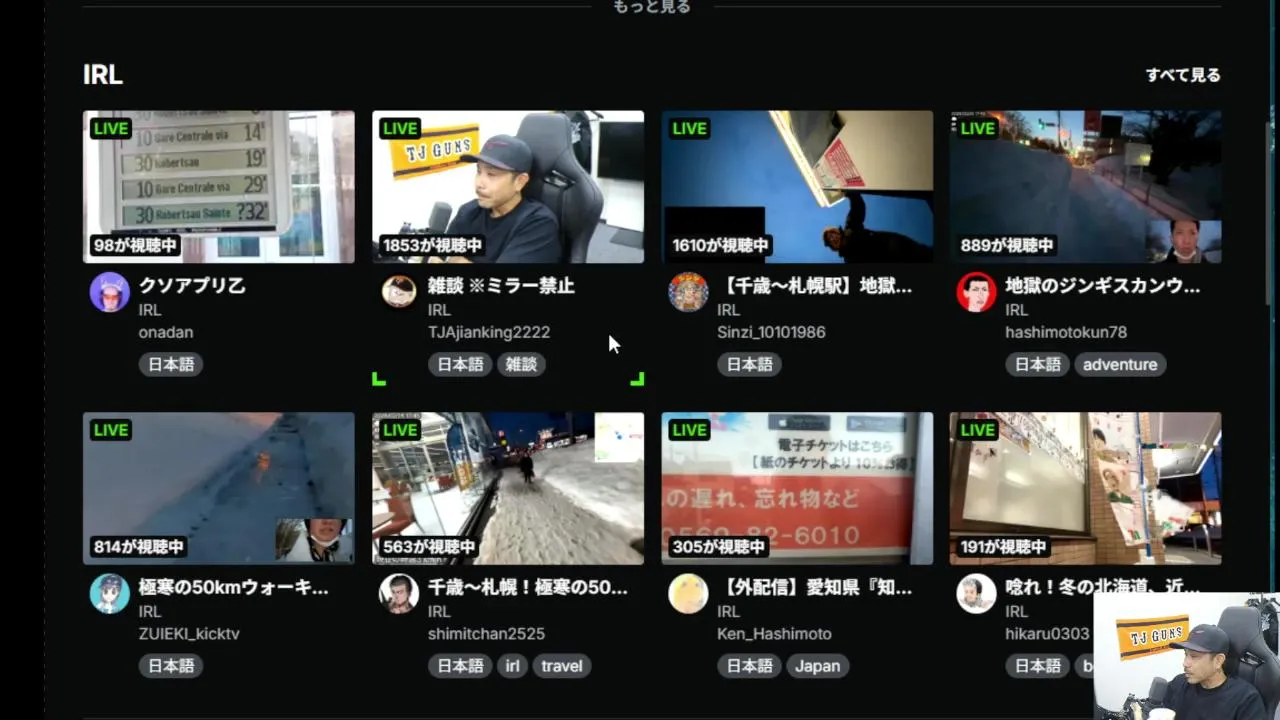Image resolution: width=1280 pixels, height=720 pixels.
Task: Open hashimotokun78's 地獄のジンギスカン stream
Action: [1085, 187]
